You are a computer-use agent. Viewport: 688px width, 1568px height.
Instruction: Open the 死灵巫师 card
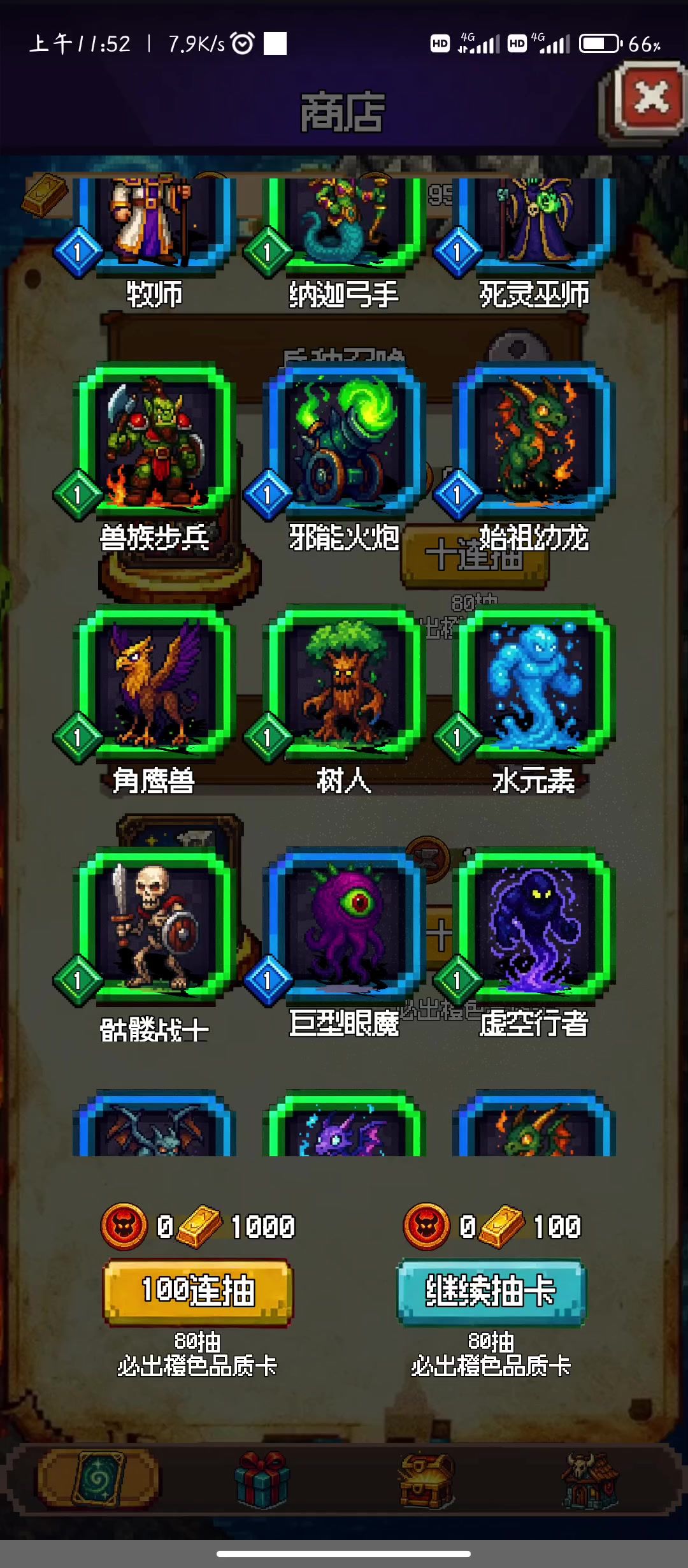coord(534,223)
